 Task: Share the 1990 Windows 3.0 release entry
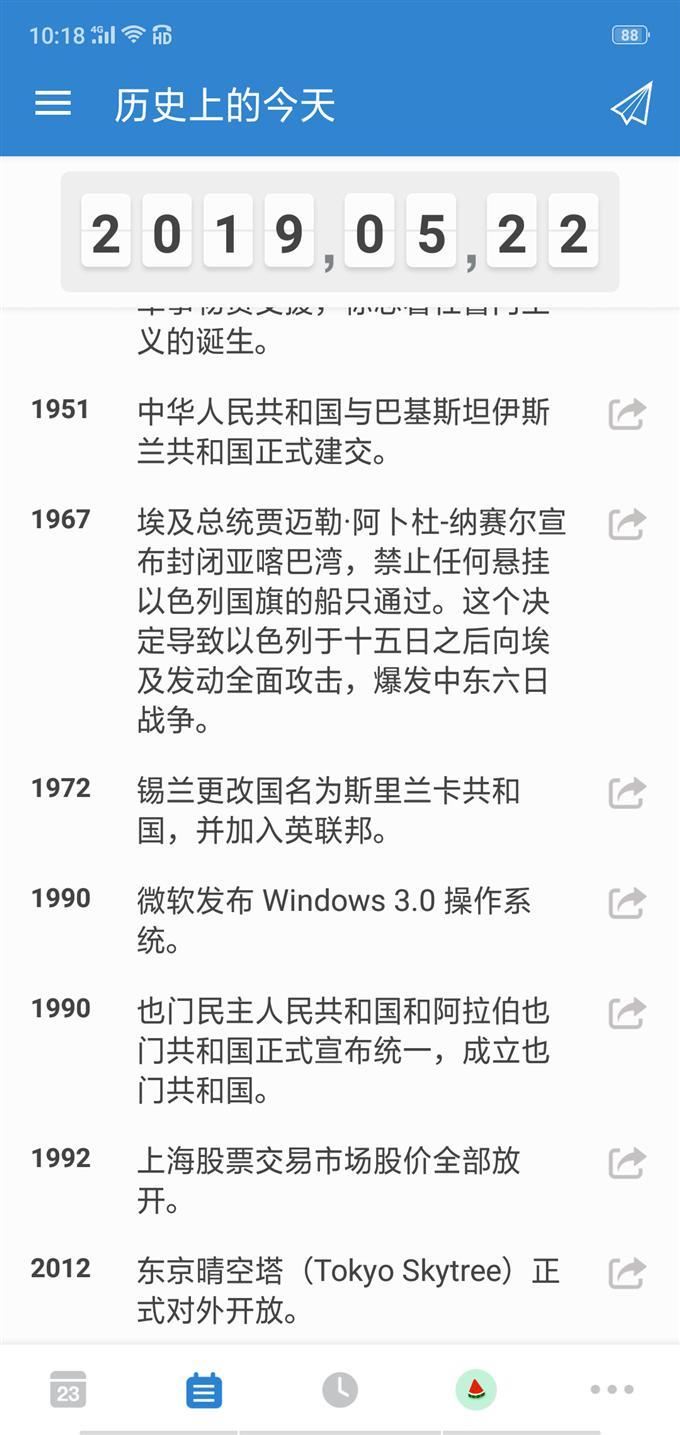(x=627, y=902)
